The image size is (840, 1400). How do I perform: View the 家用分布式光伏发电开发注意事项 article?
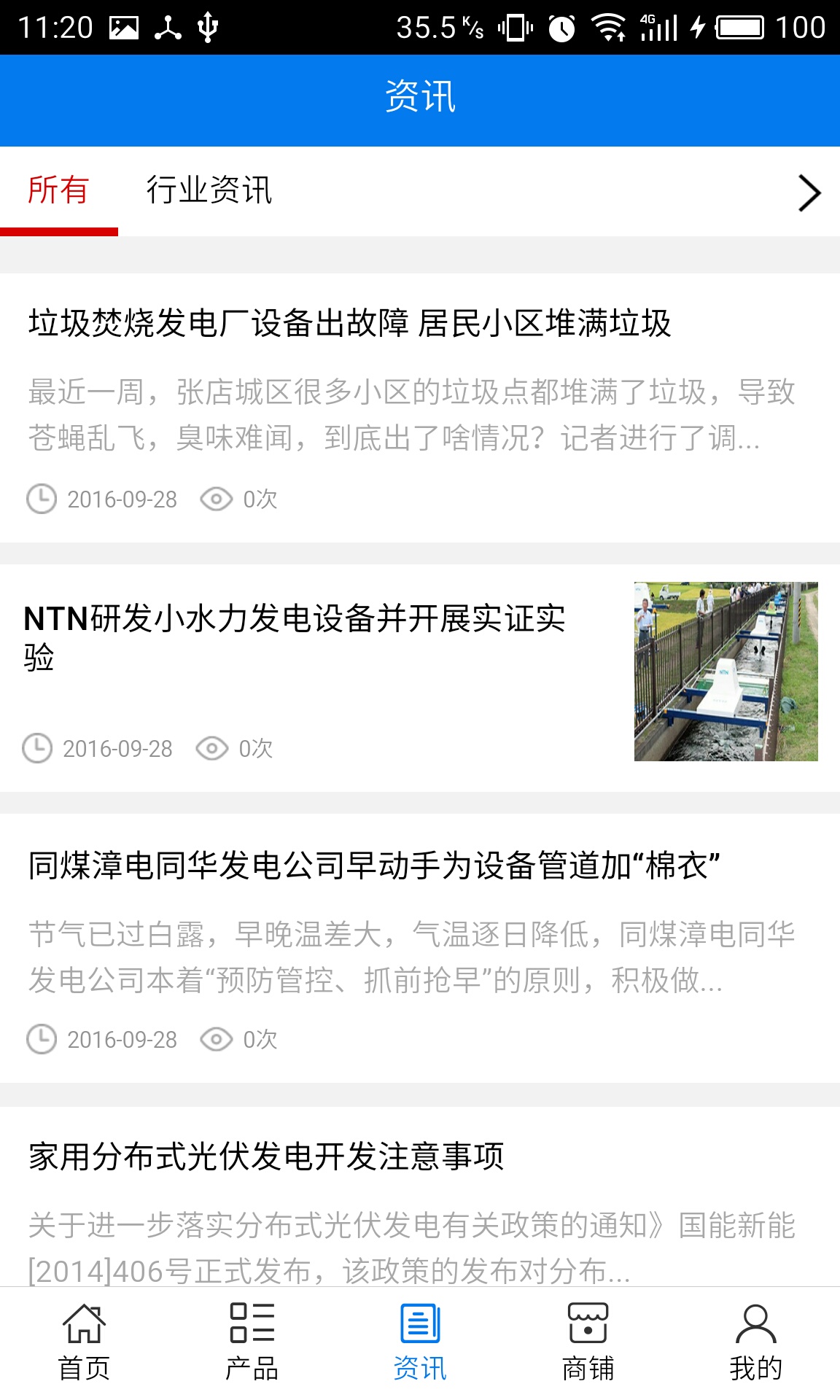(266, 1156)
